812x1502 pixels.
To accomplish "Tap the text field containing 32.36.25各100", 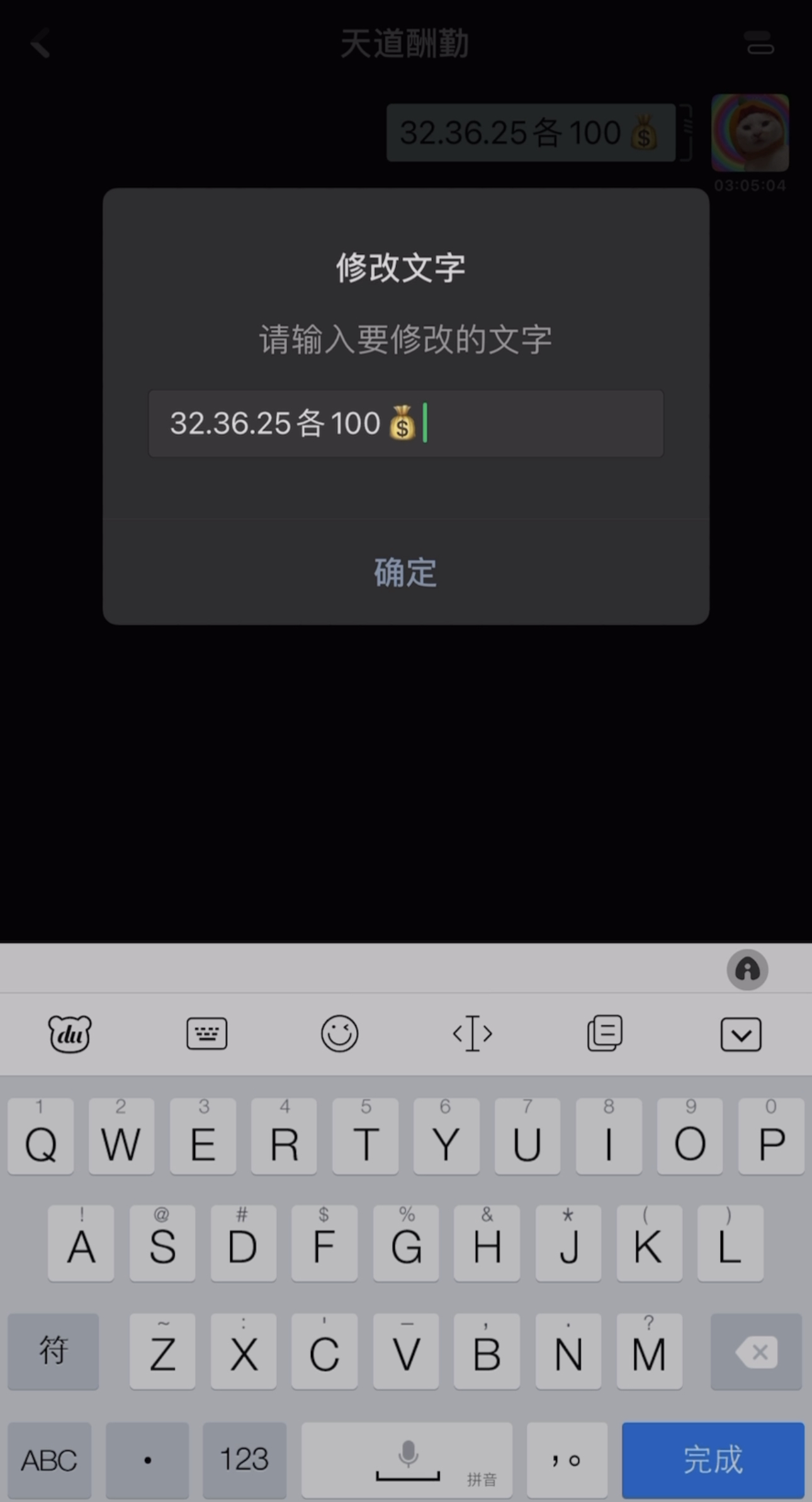I will point(405,423).
